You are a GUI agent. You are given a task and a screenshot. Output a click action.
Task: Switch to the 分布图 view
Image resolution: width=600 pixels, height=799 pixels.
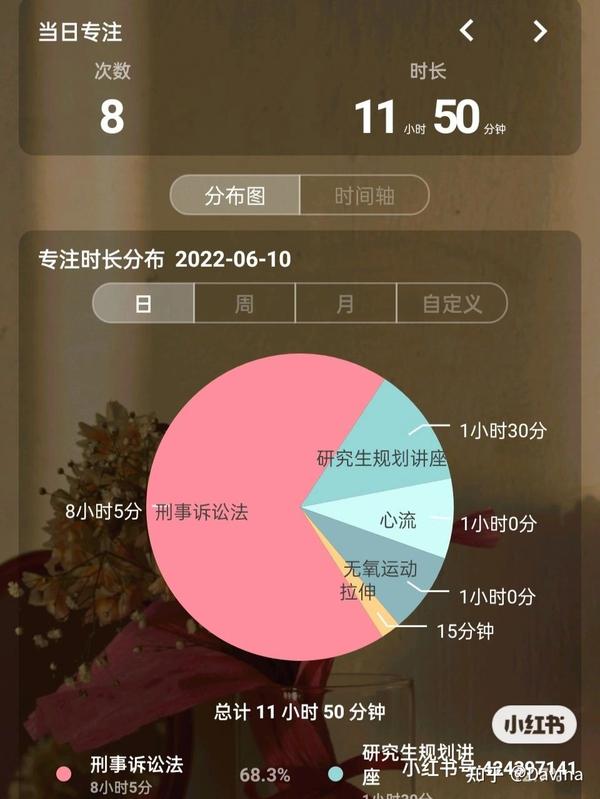click(235, 196)
